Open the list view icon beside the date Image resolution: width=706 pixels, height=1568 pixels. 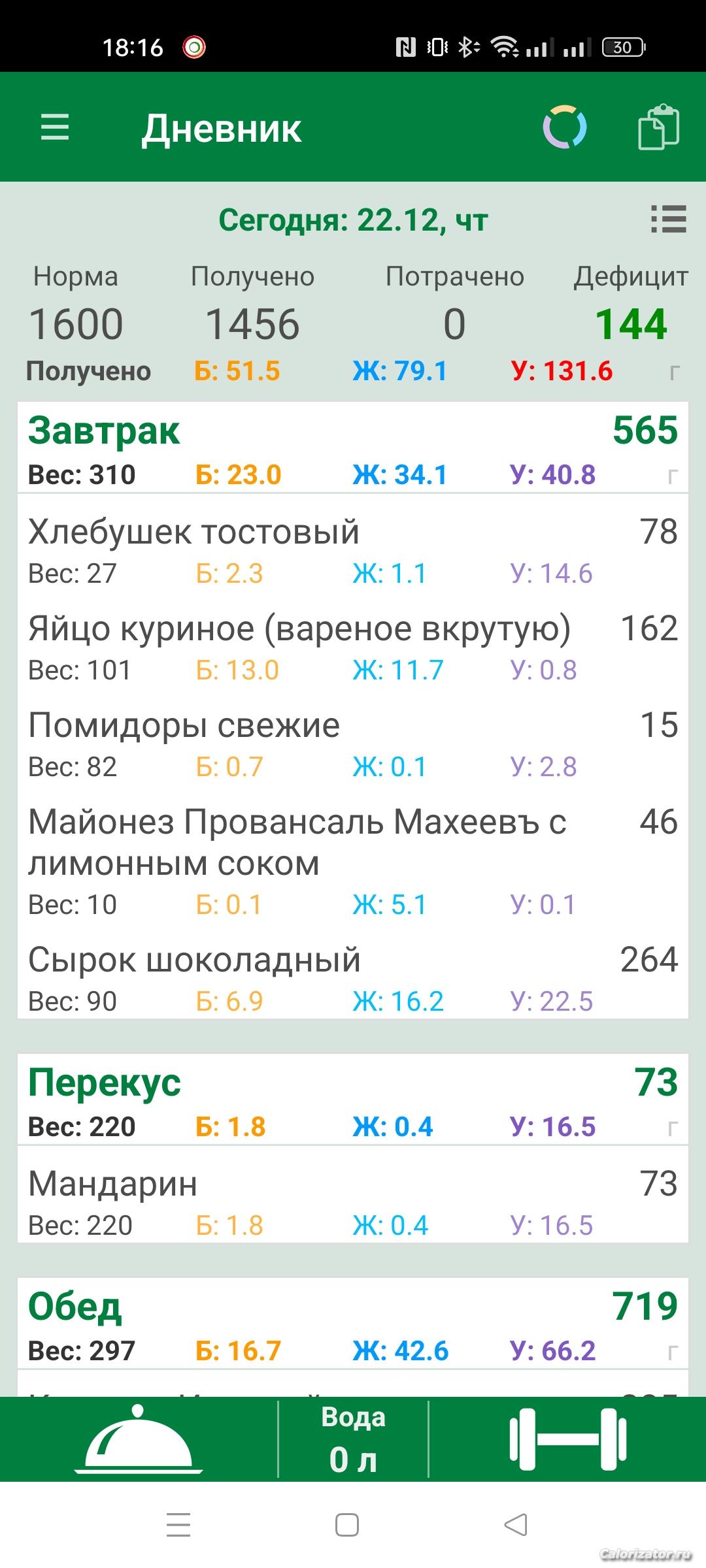[669, 219]
